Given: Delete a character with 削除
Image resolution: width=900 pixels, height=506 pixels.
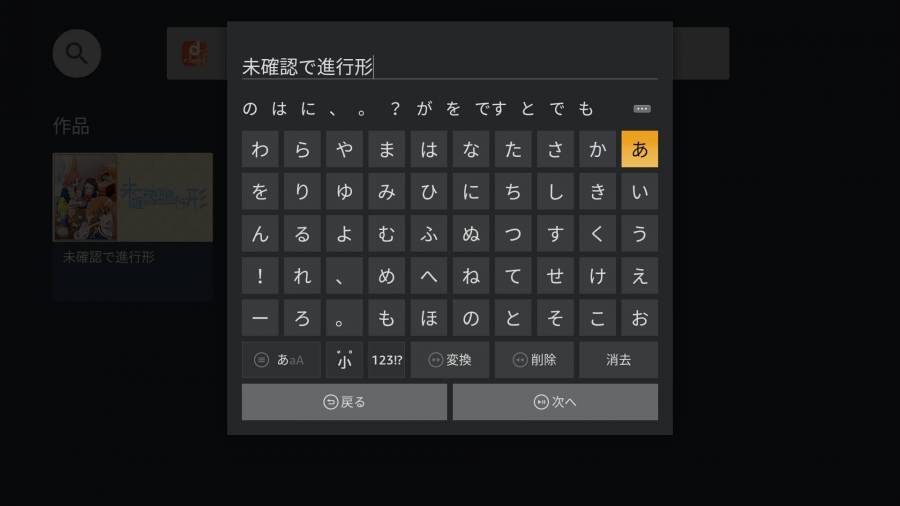Looking at the screenshot, I should [x=534, y=360].
